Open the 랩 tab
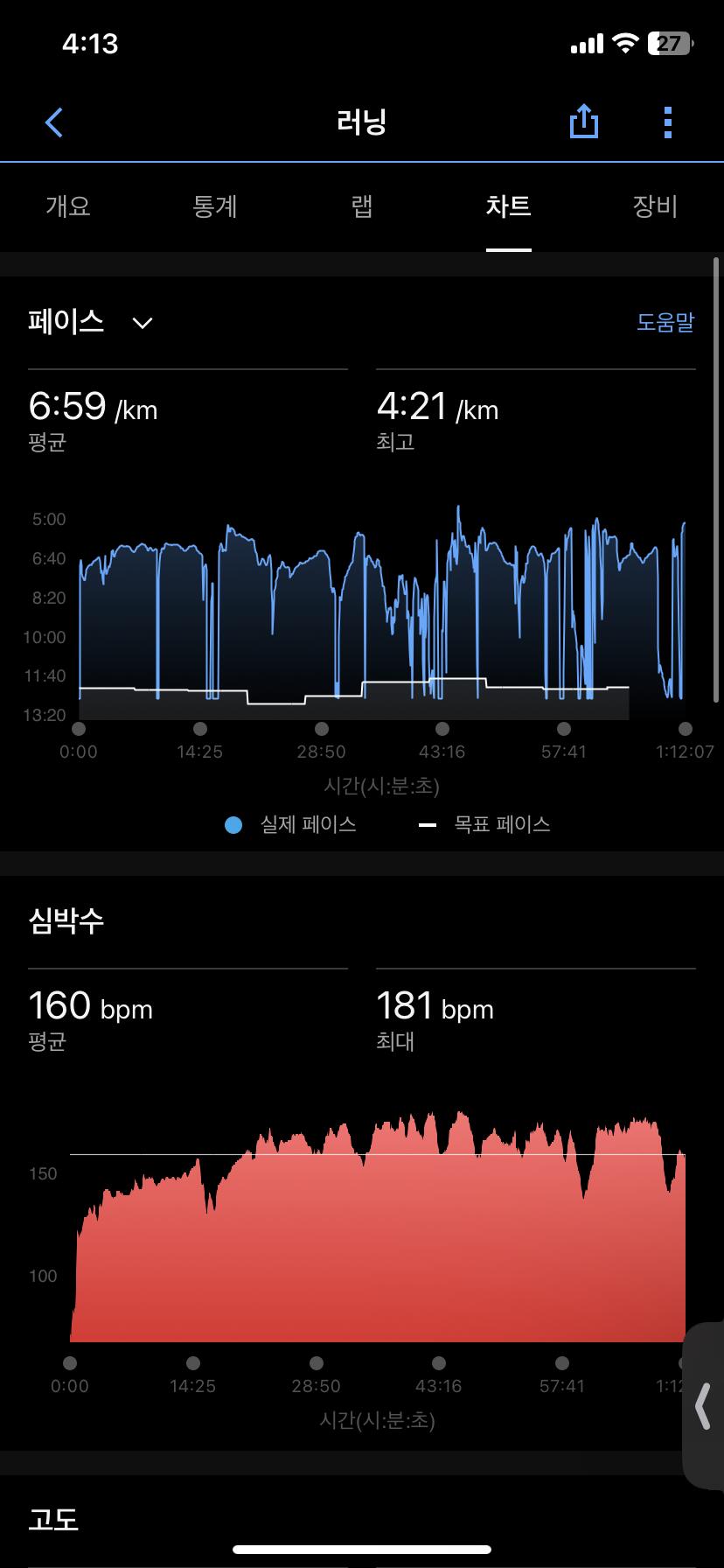The width and height of the screenshot is (724, 1568). tap(361, 206)
